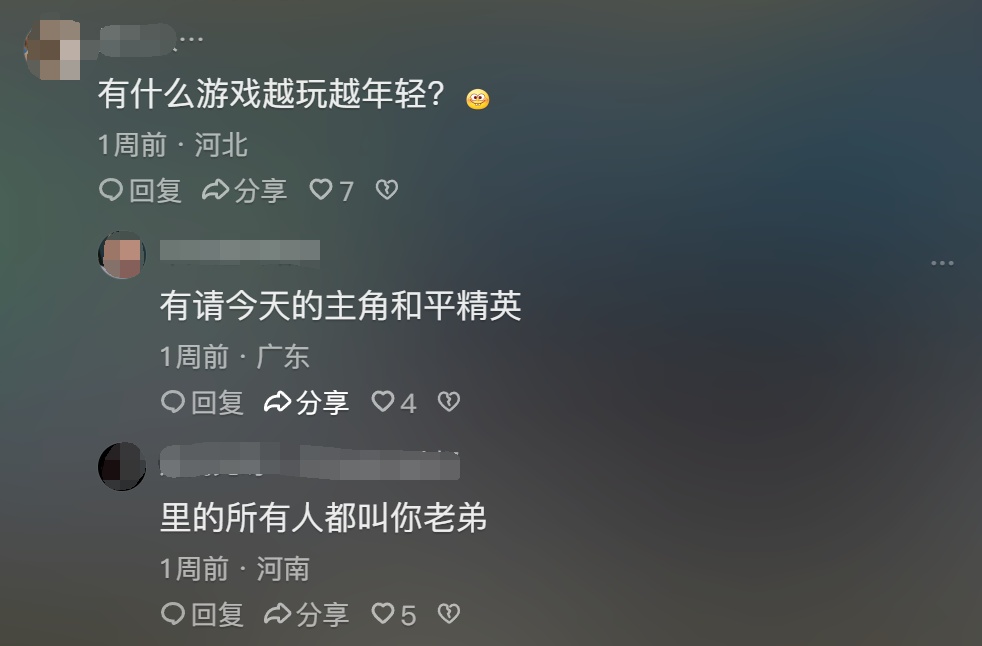
Task: Dislike the 里的所有人都叫你老弟 comment
Action: tap(449, 614)
